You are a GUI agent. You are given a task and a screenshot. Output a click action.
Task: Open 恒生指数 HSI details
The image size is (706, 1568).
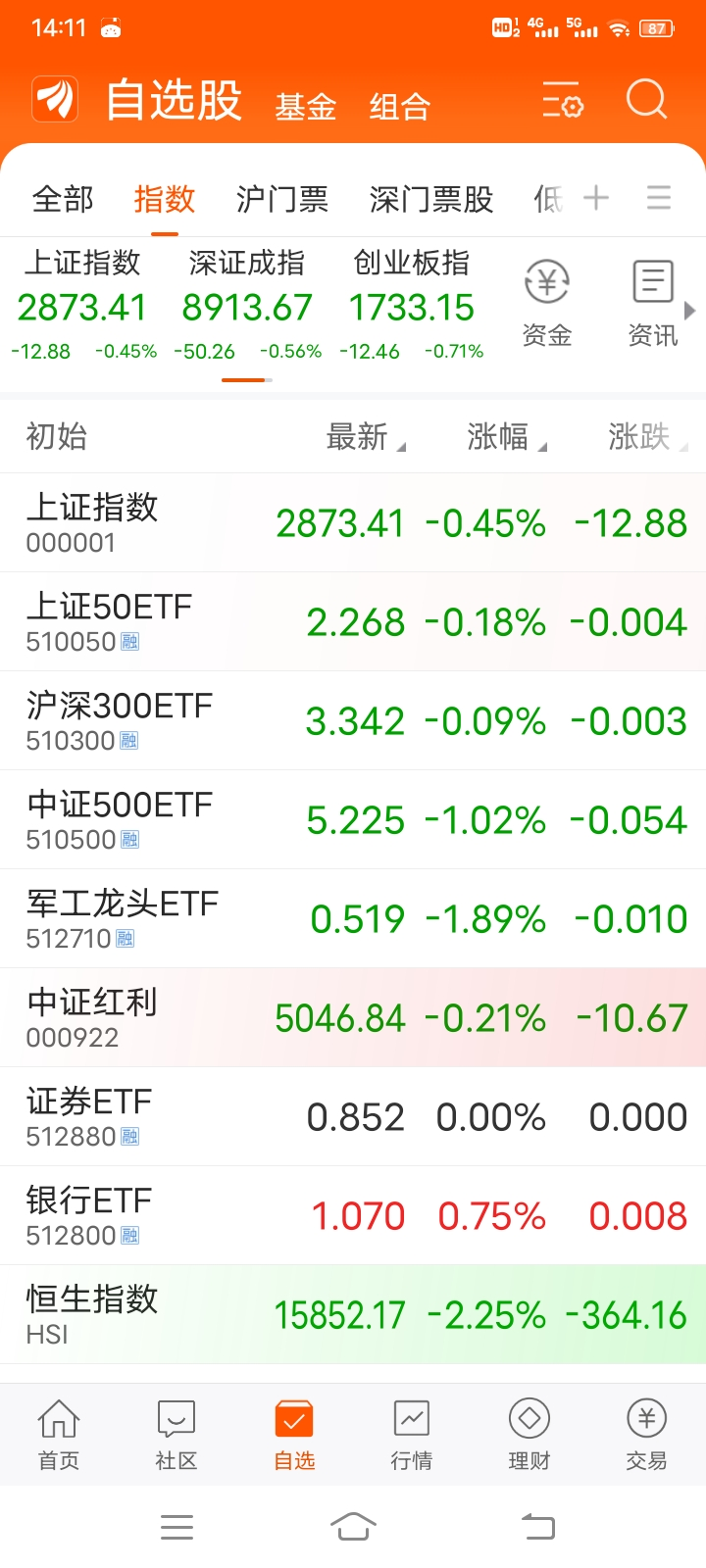[353, 1315]
